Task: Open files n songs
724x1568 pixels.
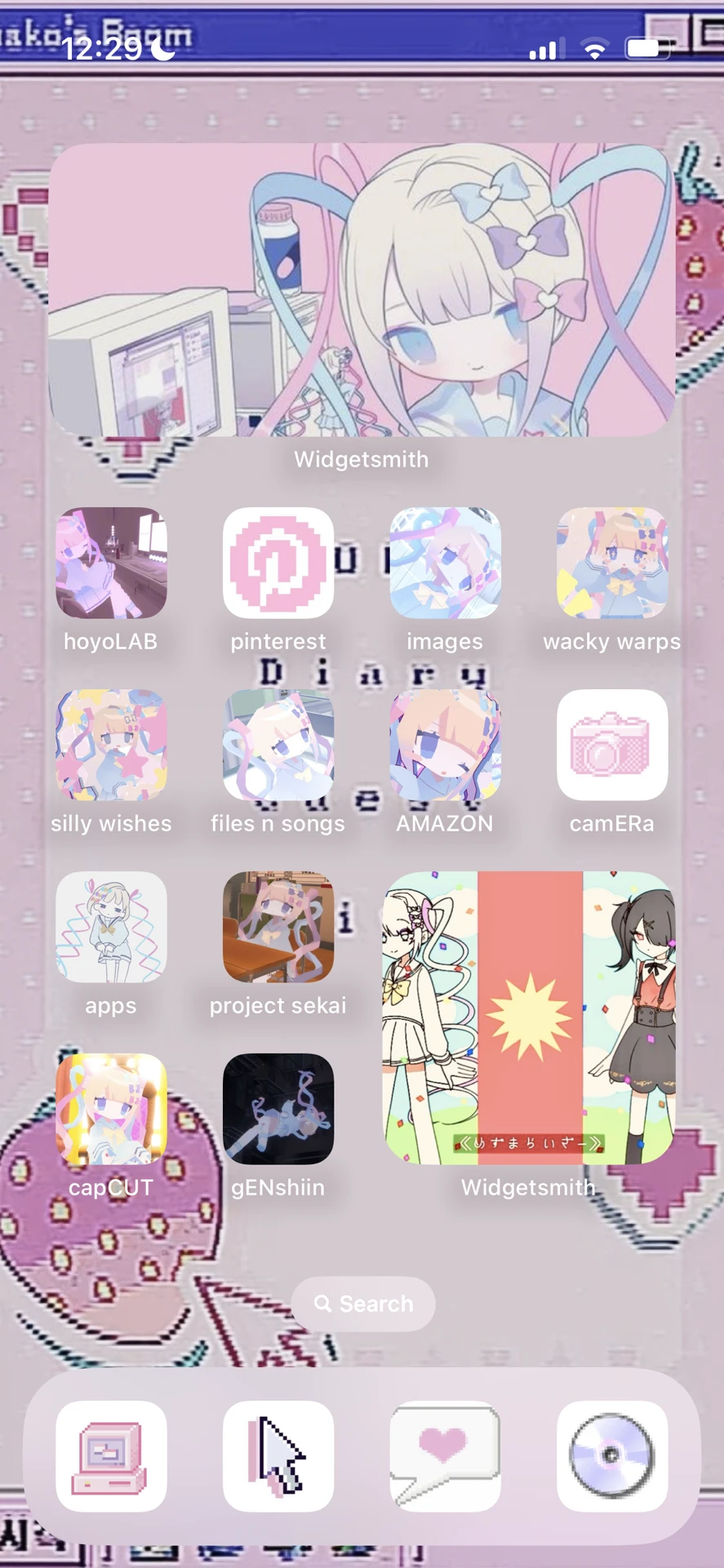Action: pos(278,746)
